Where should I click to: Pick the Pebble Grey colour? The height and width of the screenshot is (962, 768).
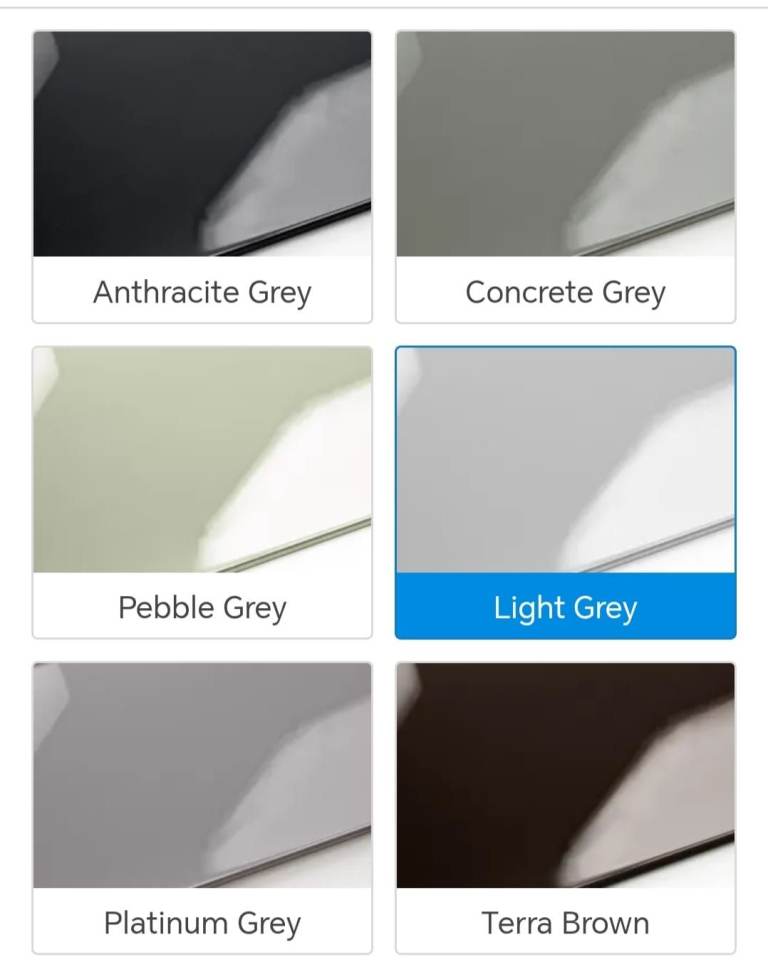(202, 492)
